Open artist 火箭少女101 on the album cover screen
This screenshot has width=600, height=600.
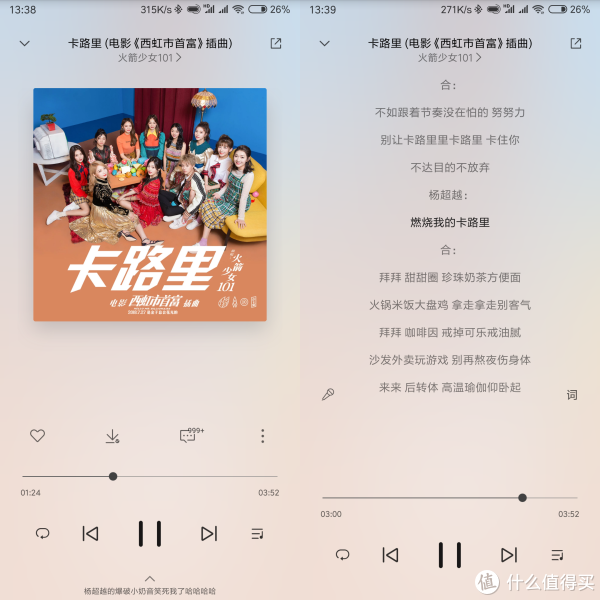coord(150,58)
